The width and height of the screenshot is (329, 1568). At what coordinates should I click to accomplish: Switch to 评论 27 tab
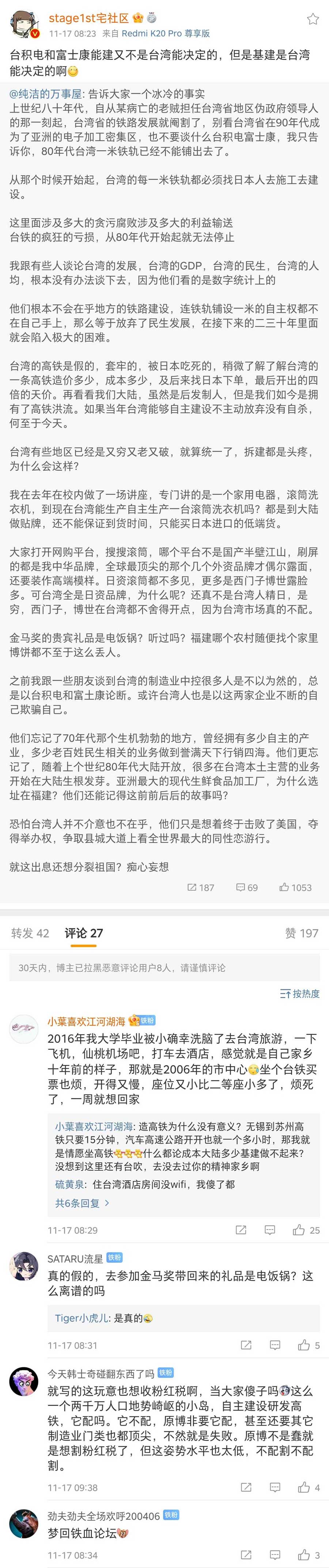tap(83, 933)
